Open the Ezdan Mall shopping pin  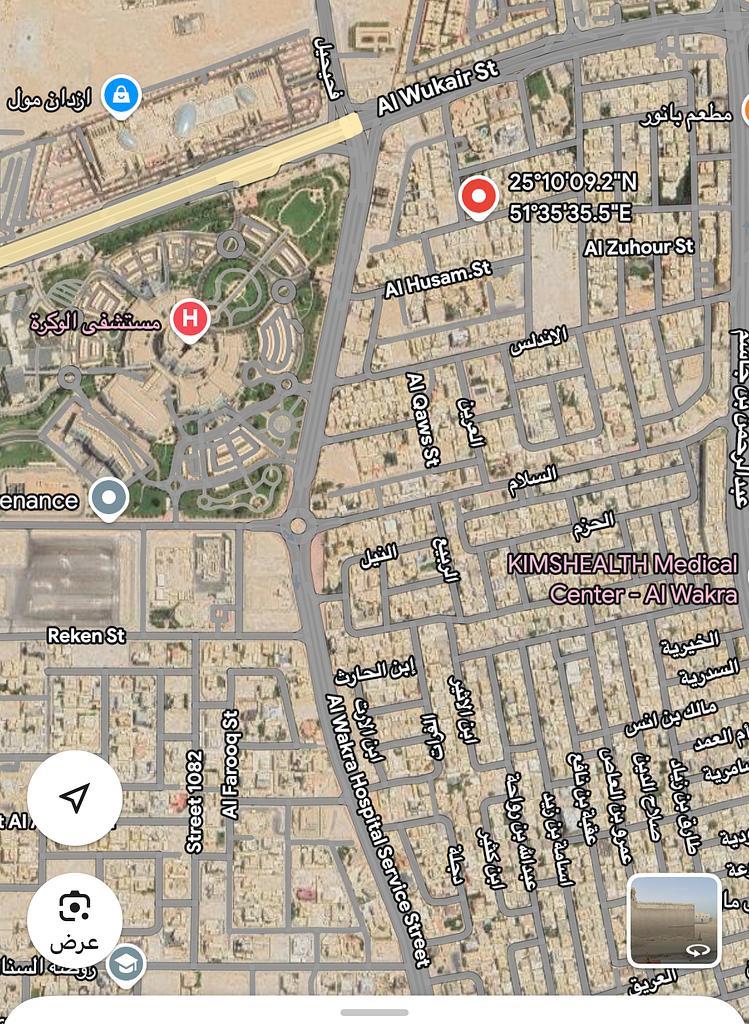121,96
